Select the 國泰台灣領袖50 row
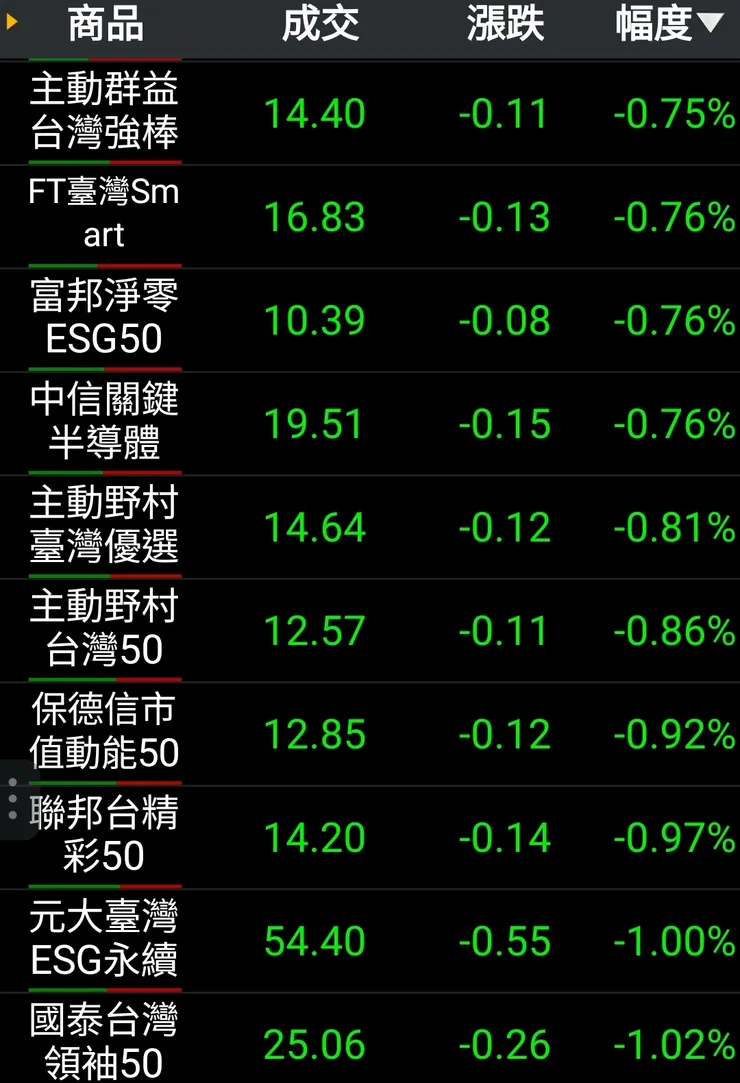This screenshot has height=1083, width=740. 105,1042
